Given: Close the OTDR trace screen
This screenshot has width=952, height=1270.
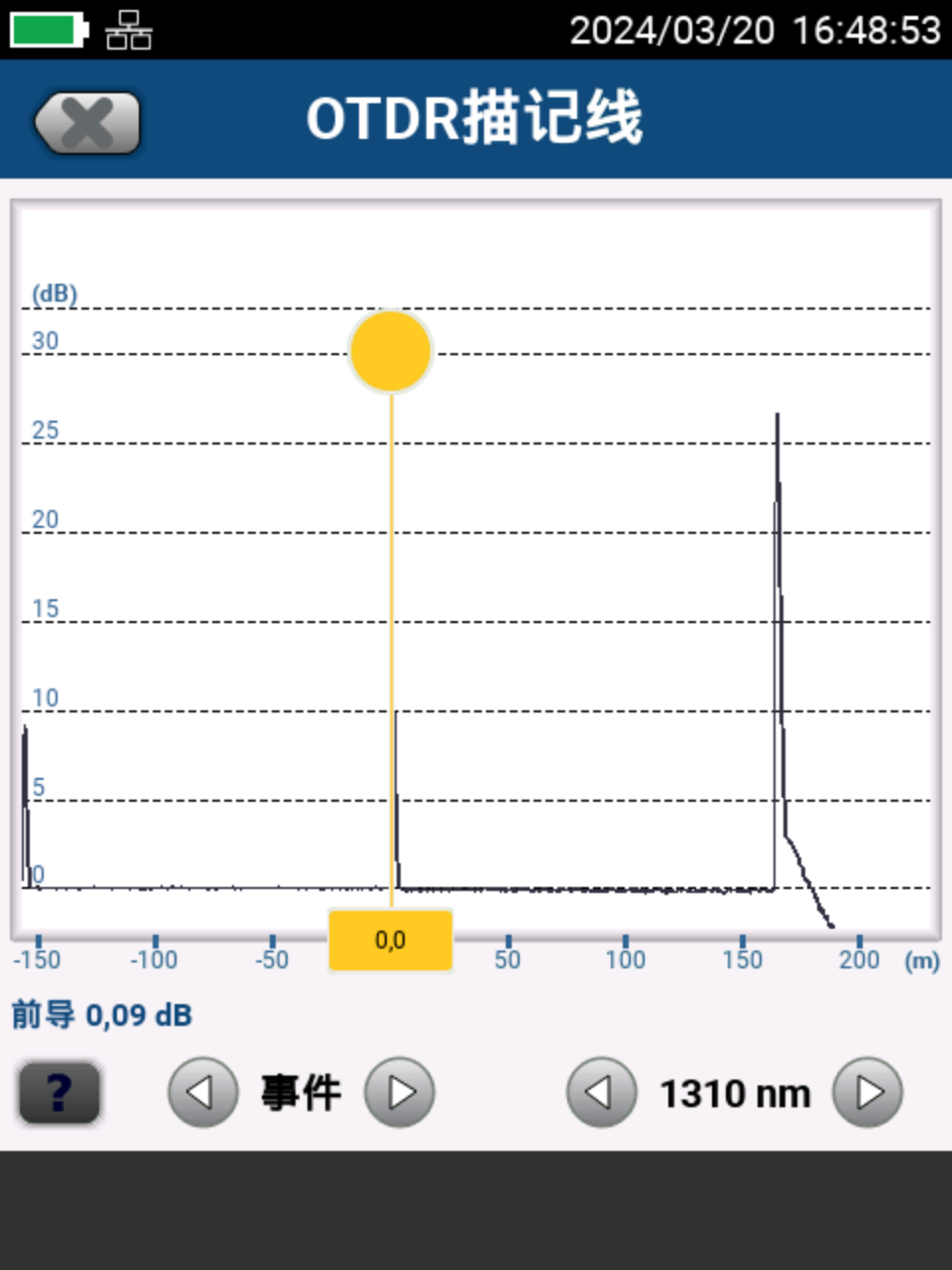Looking at the screenshot, I should point(87,123).
